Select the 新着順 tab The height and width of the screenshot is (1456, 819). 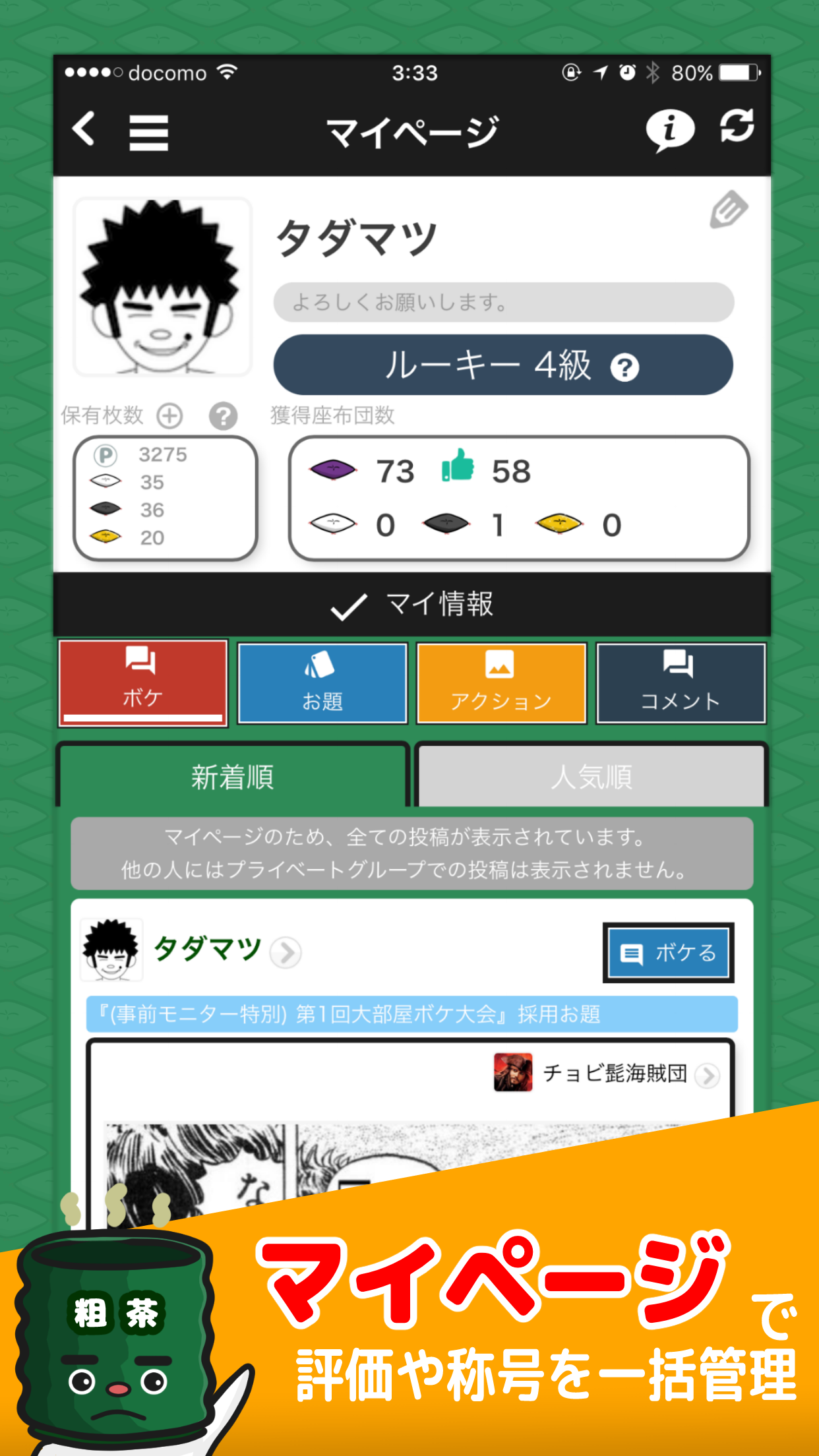coord(233,776)
